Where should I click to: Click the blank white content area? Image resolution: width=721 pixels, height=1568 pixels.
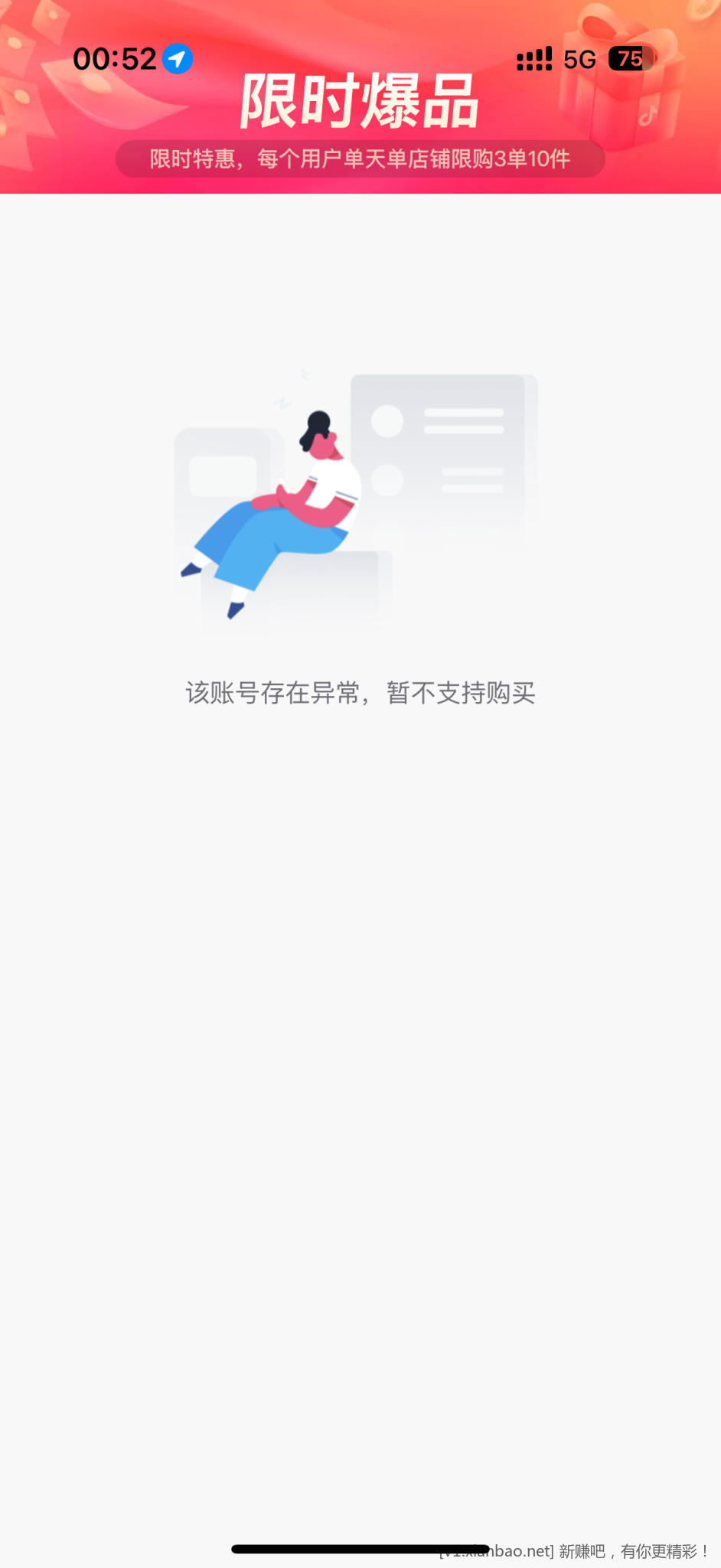pos(360,1072)
